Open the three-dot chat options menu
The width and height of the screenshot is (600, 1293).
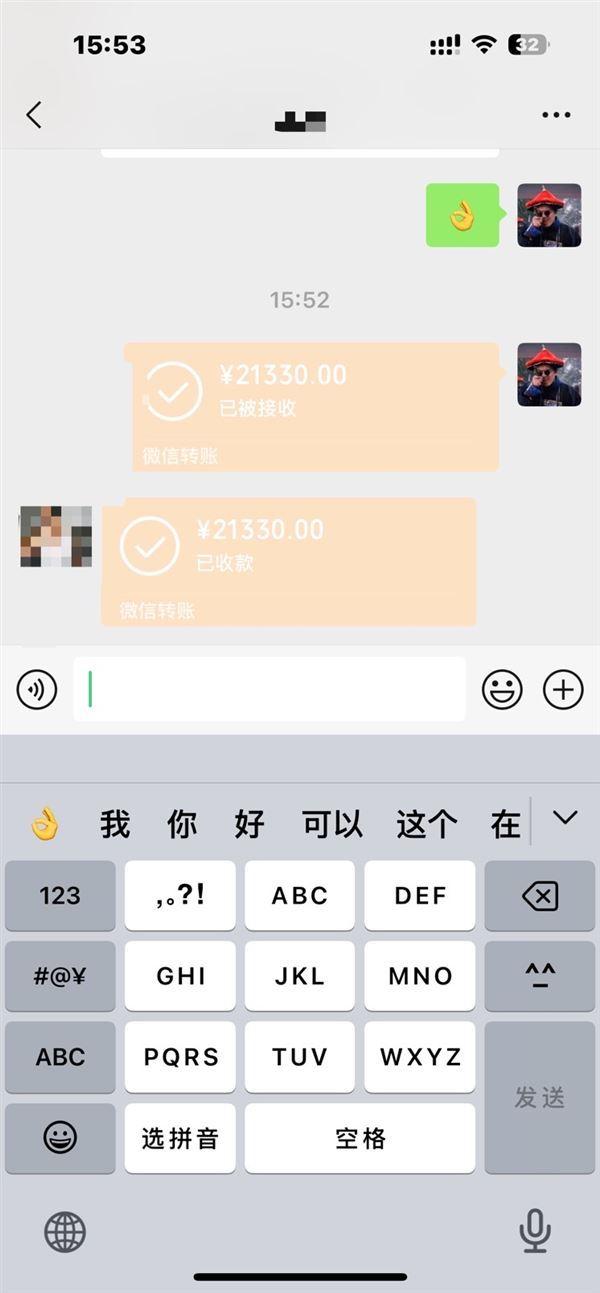pos(556,115)
